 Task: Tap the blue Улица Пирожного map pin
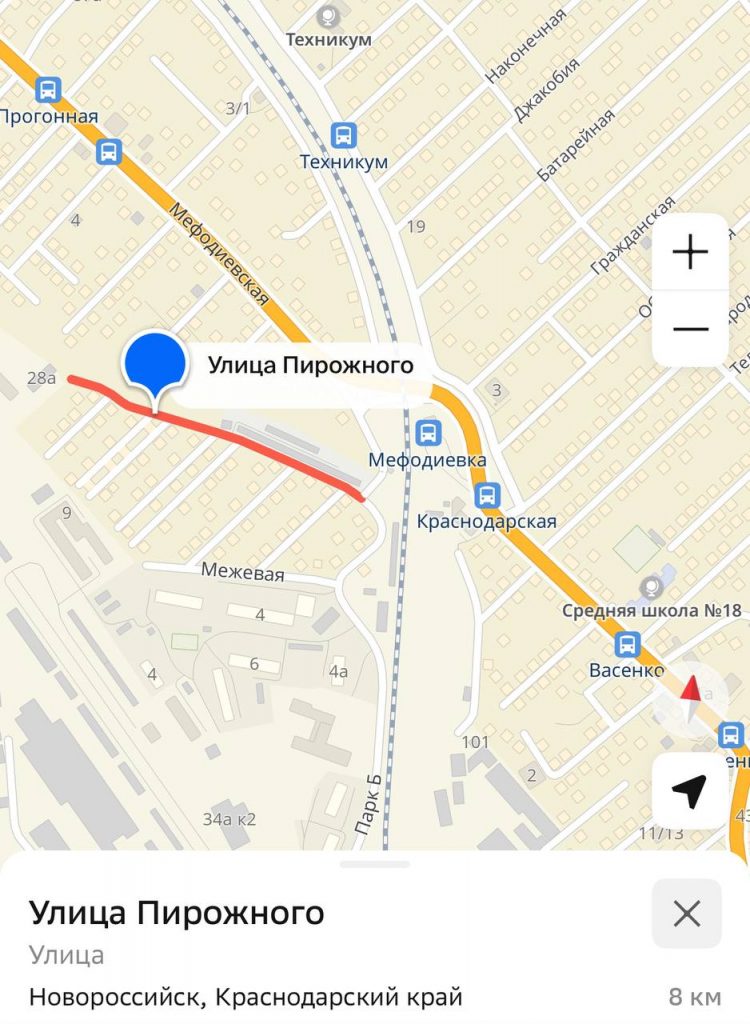154,366
